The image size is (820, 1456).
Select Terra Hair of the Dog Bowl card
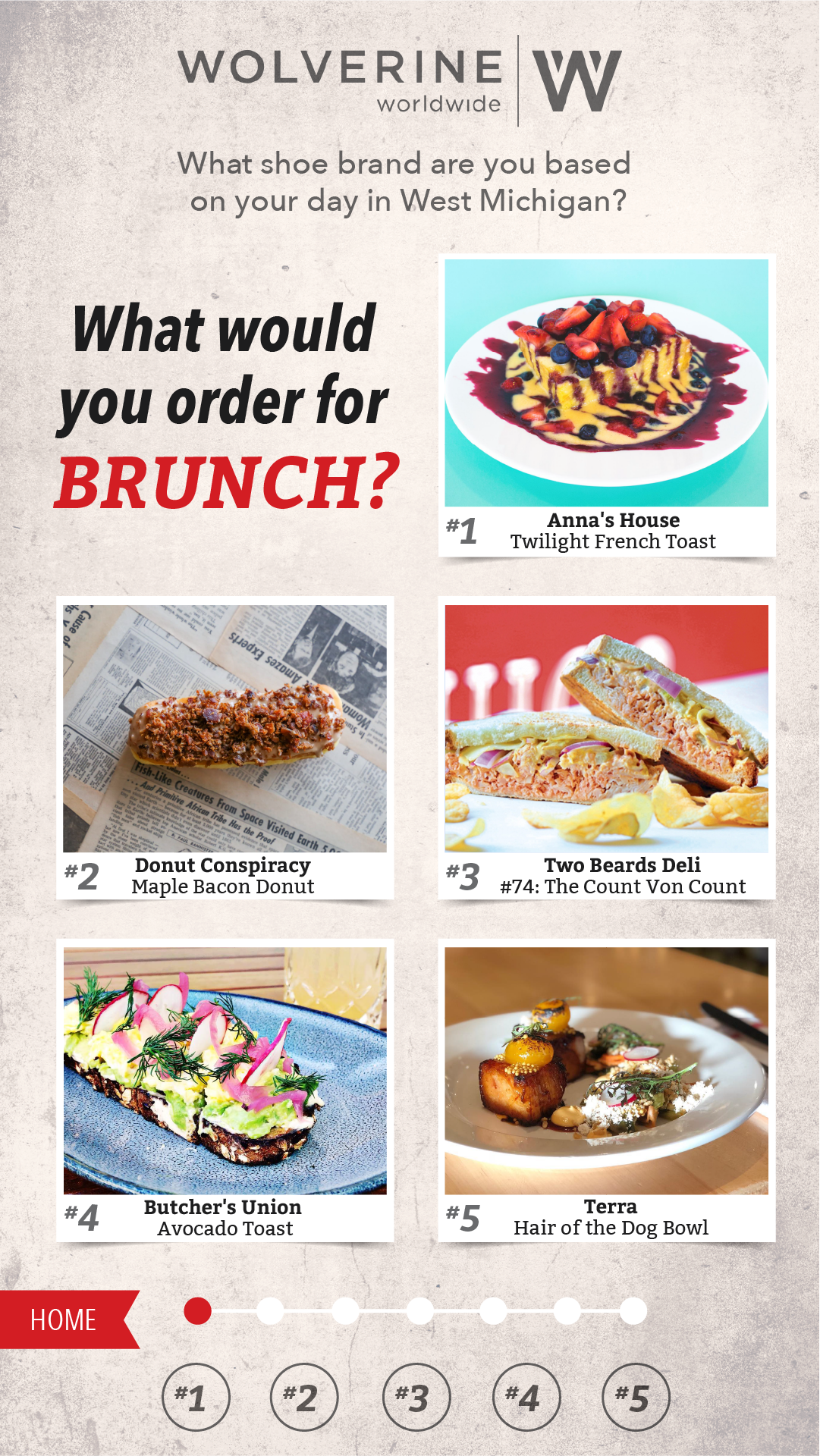[606, 1090]
